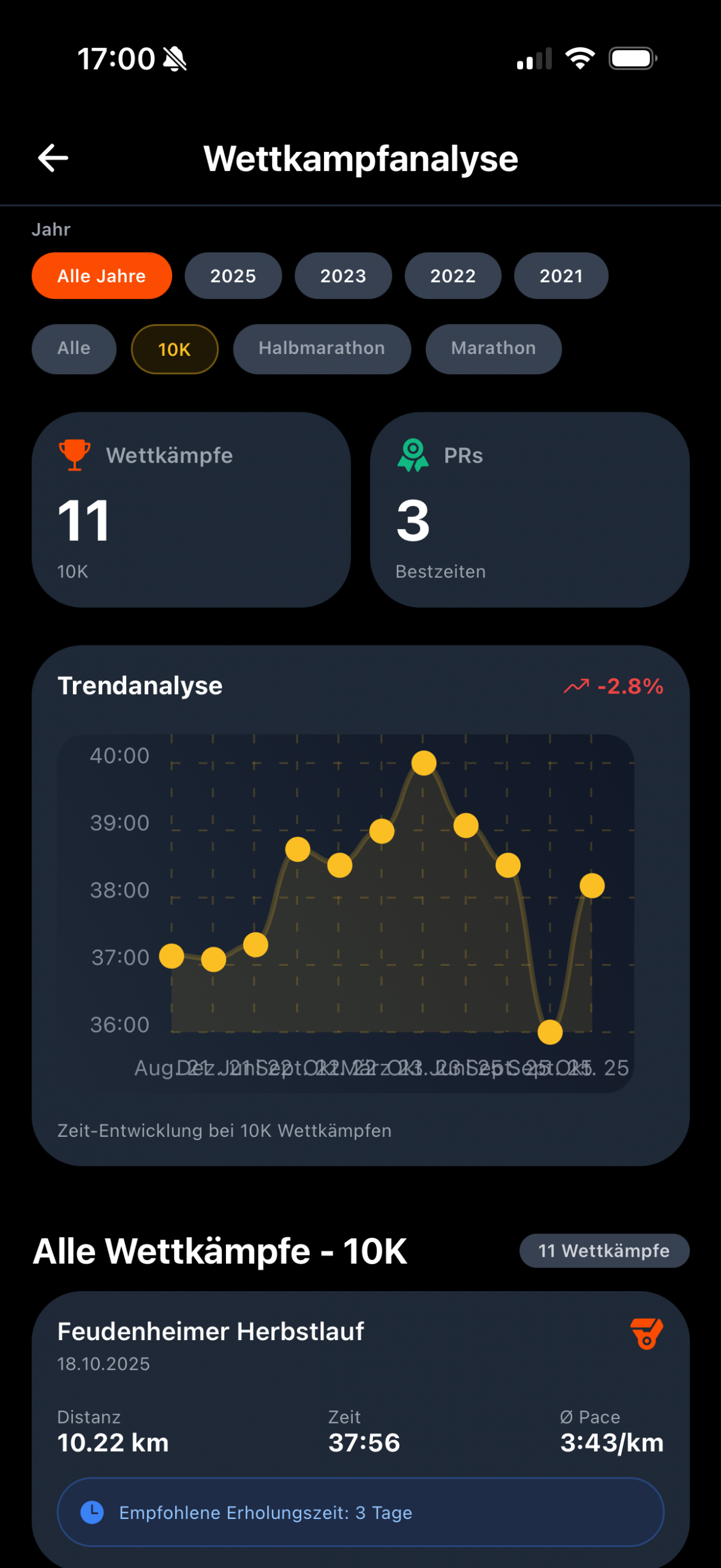This screenshot has width=721, height=1568.
Task: Filter races by year 2023
Action: coord(343,276)
